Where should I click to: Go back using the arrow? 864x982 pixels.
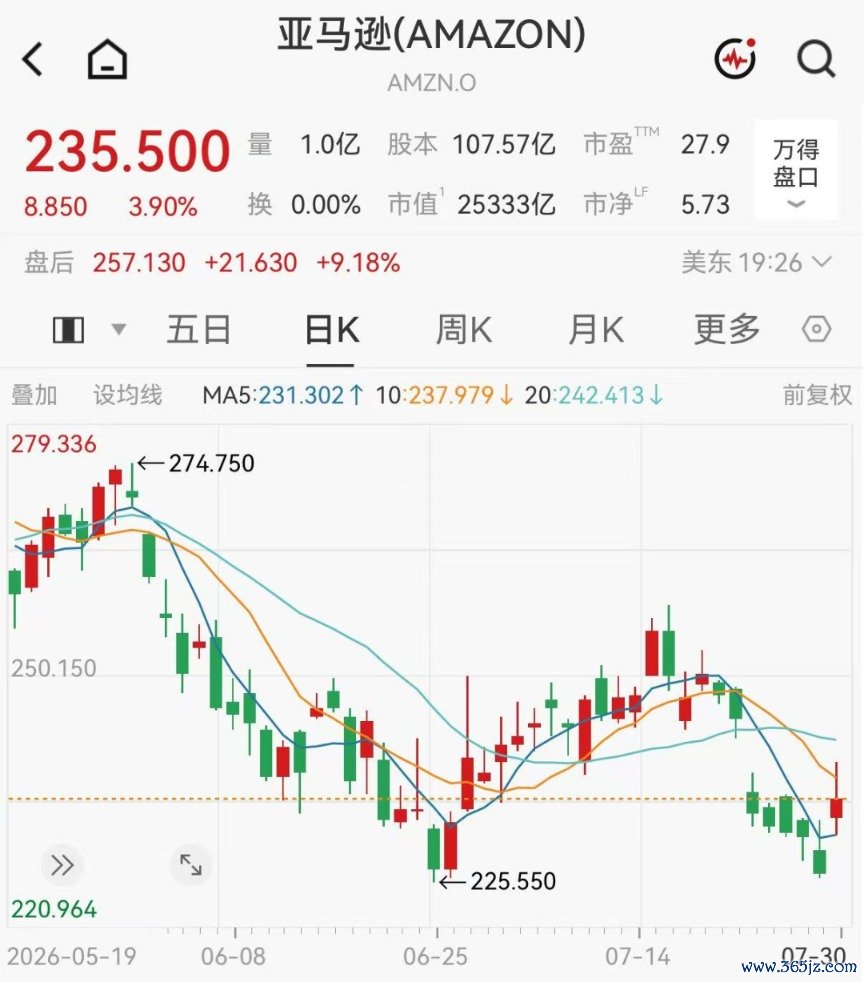33,59
